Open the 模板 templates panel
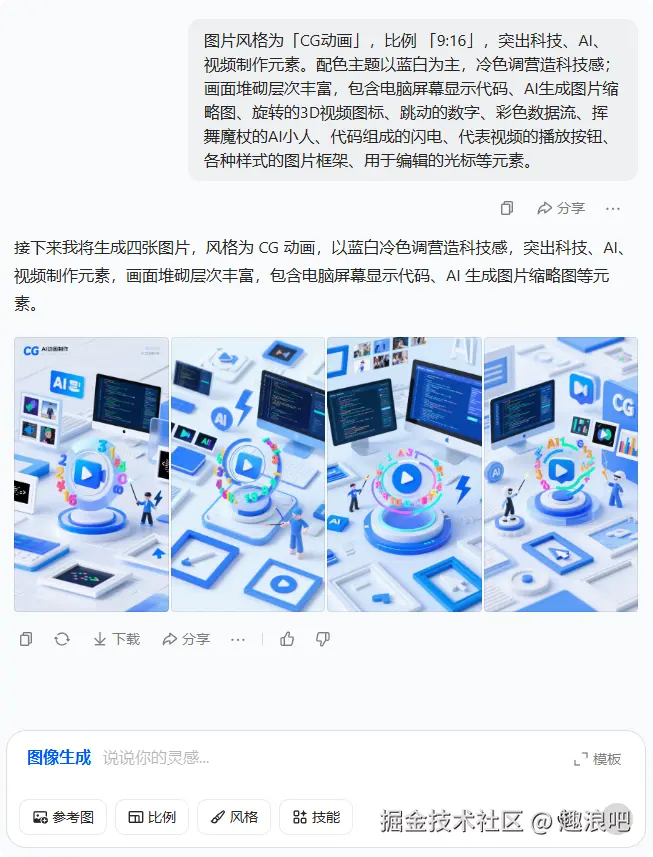 click(597, 759)
